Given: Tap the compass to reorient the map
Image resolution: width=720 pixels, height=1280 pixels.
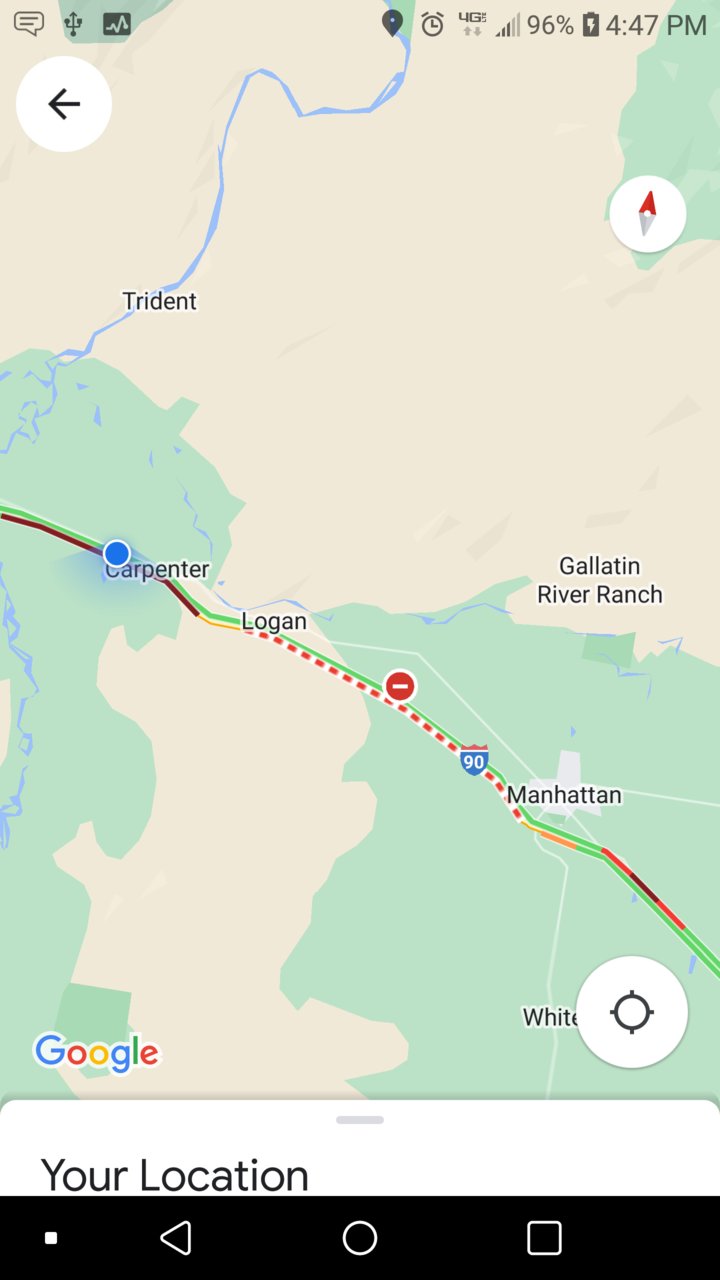Looking at the screenshot, I should [x=648, y=214].
